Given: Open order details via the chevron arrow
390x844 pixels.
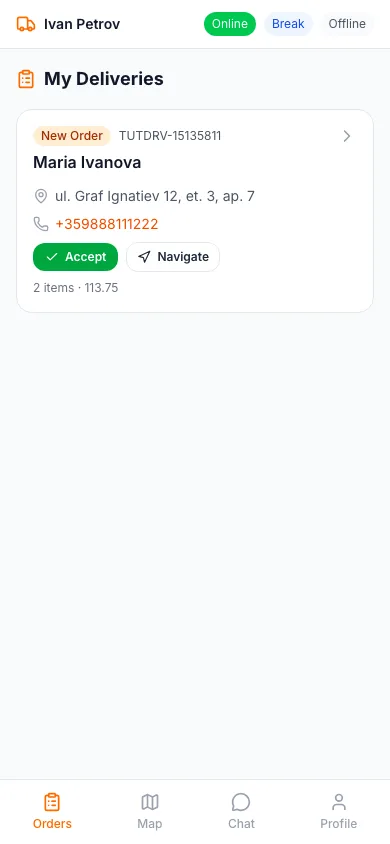Looking at the screenshot, I should pos(347,136).
